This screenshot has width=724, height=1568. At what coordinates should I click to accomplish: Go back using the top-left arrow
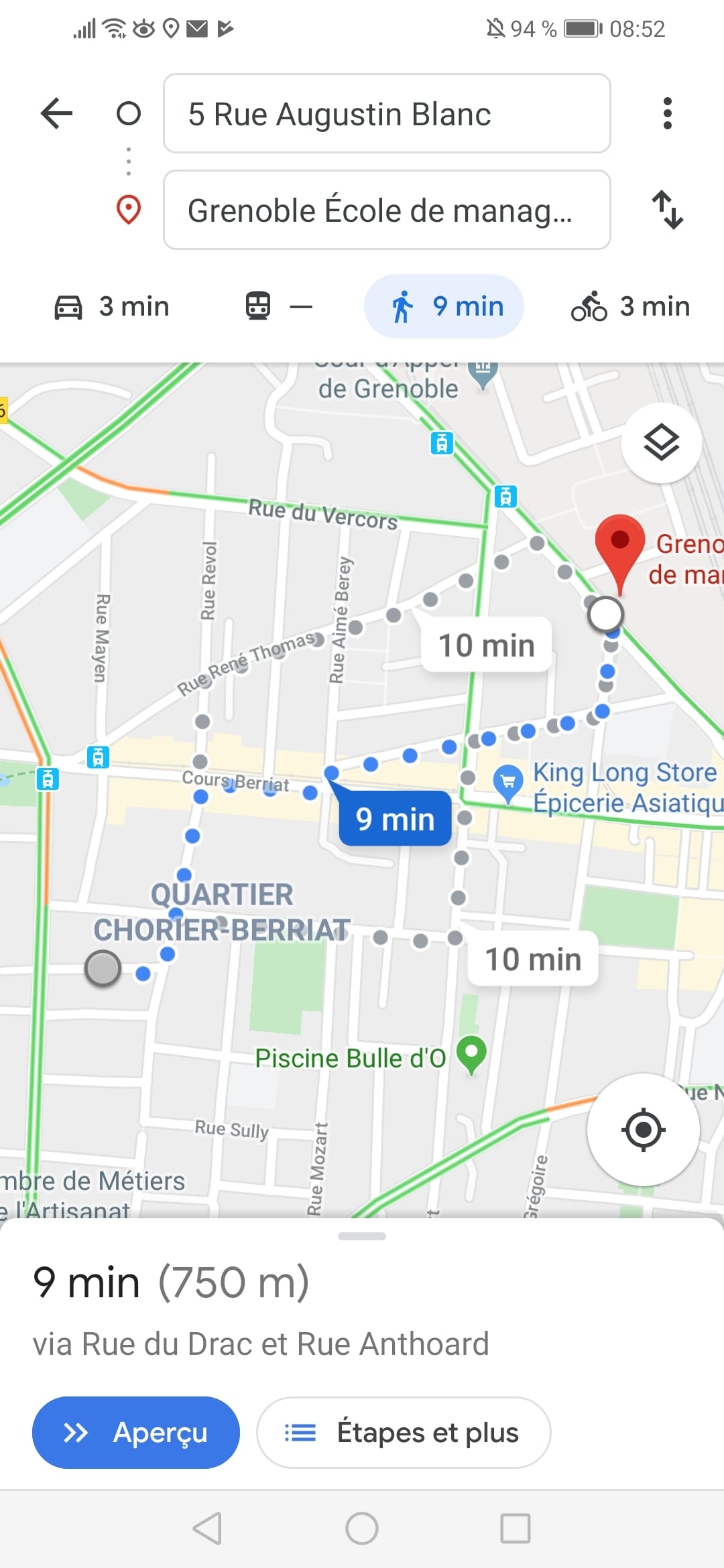click(56, 113)
